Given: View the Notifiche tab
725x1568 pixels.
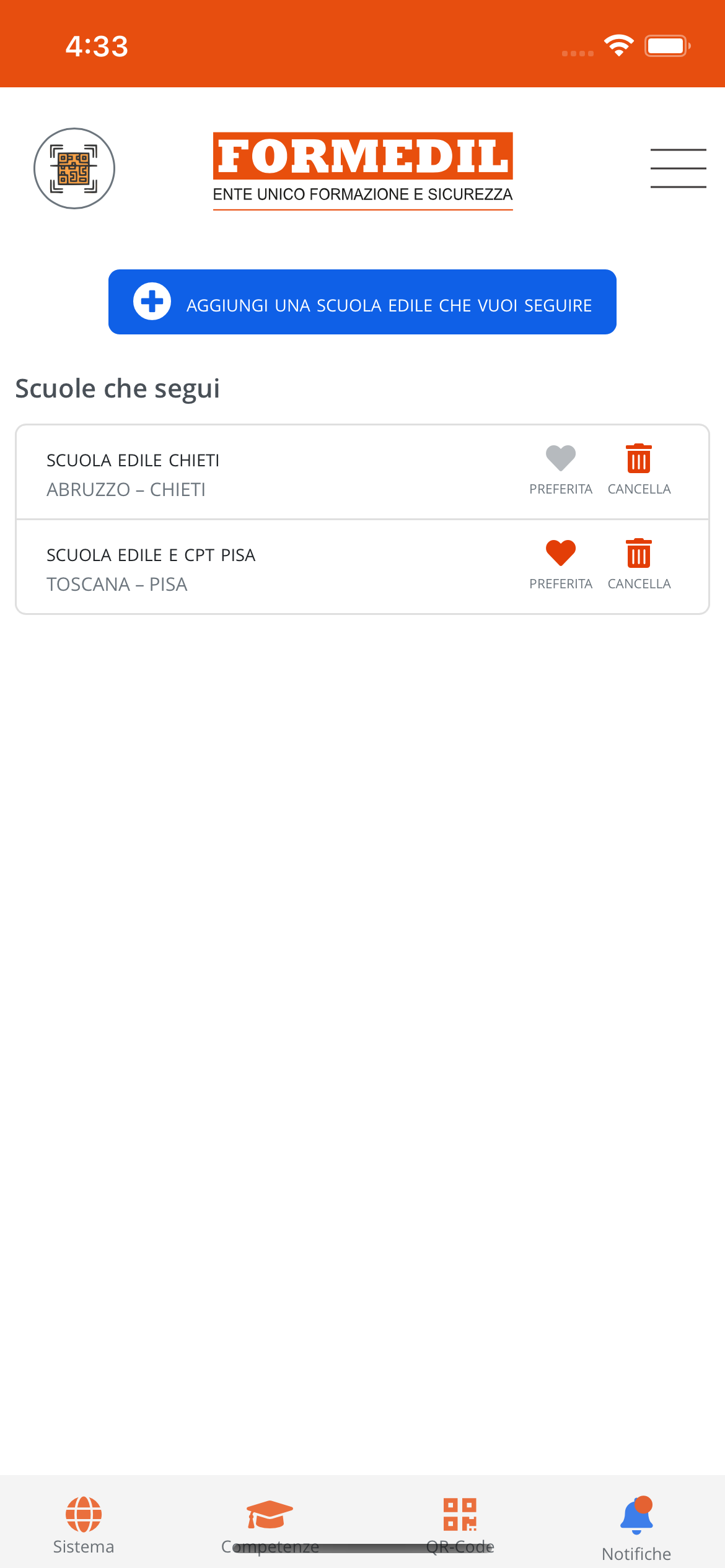Looking at the screenshot, I should coord(636,1528).
